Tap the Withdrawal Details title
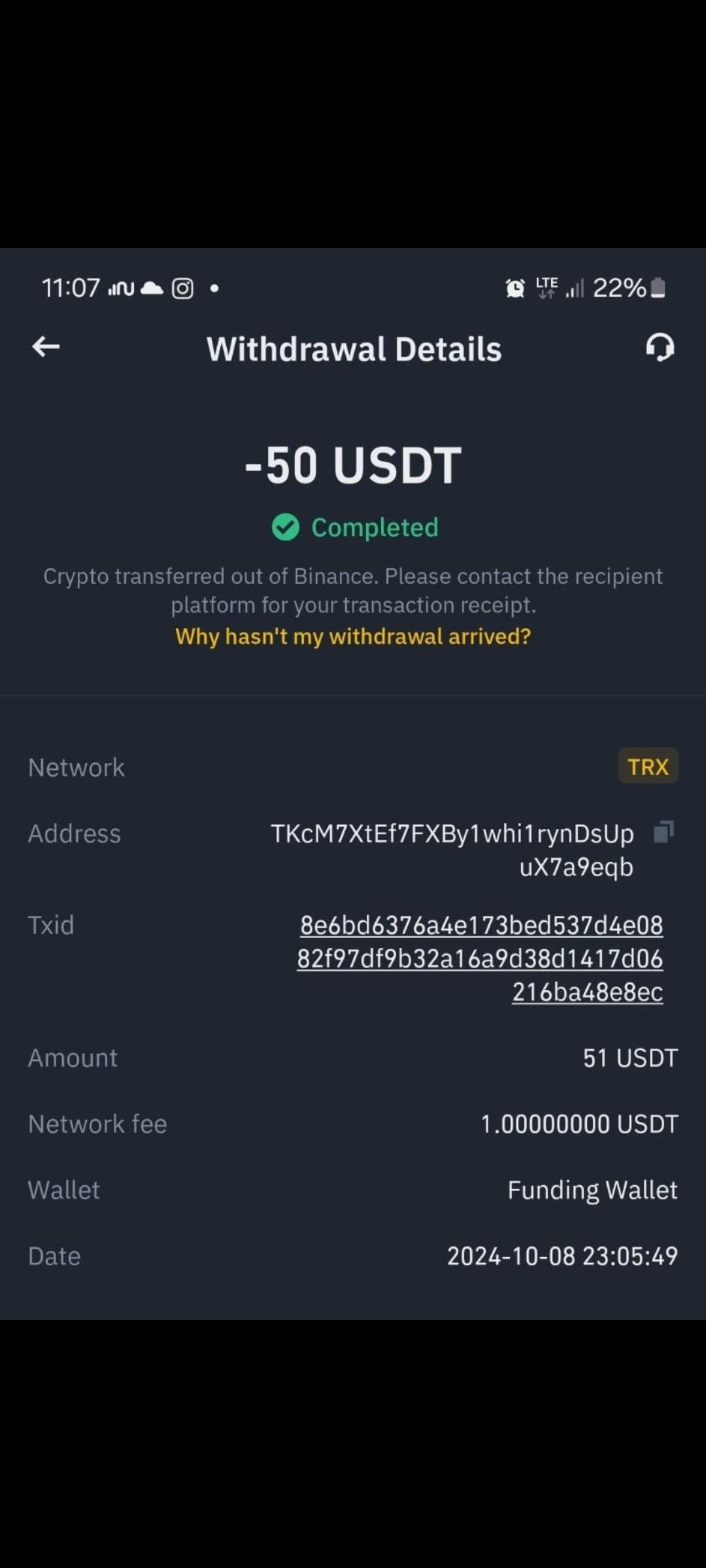Viewport: 706px width, 1568px height. [x=354, y=348]
